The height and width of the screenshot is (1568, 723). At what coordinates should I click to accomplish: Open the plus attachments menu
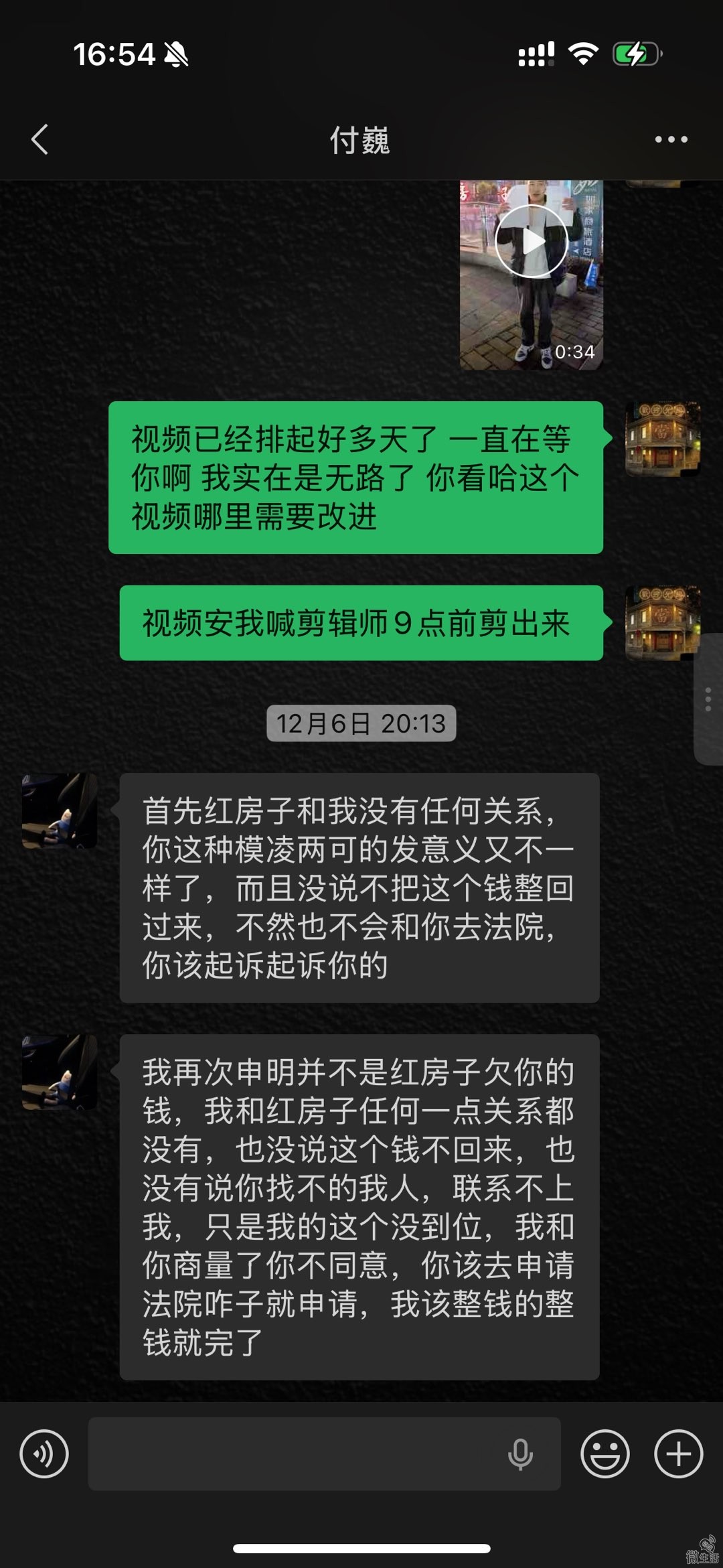pyautogui.click(x=678, y=1454)
